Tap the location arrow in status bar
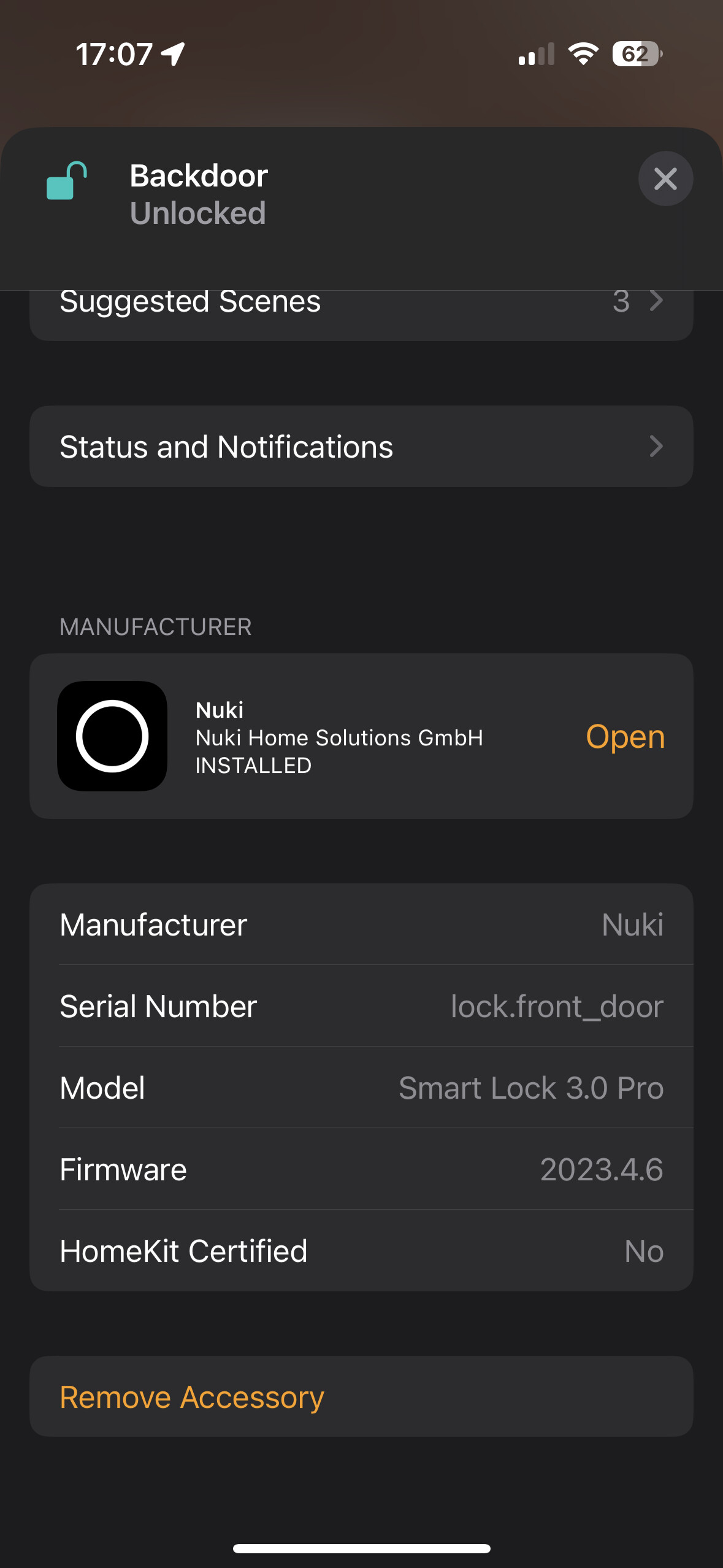723x1568 pixels. [x=172, y=54]
